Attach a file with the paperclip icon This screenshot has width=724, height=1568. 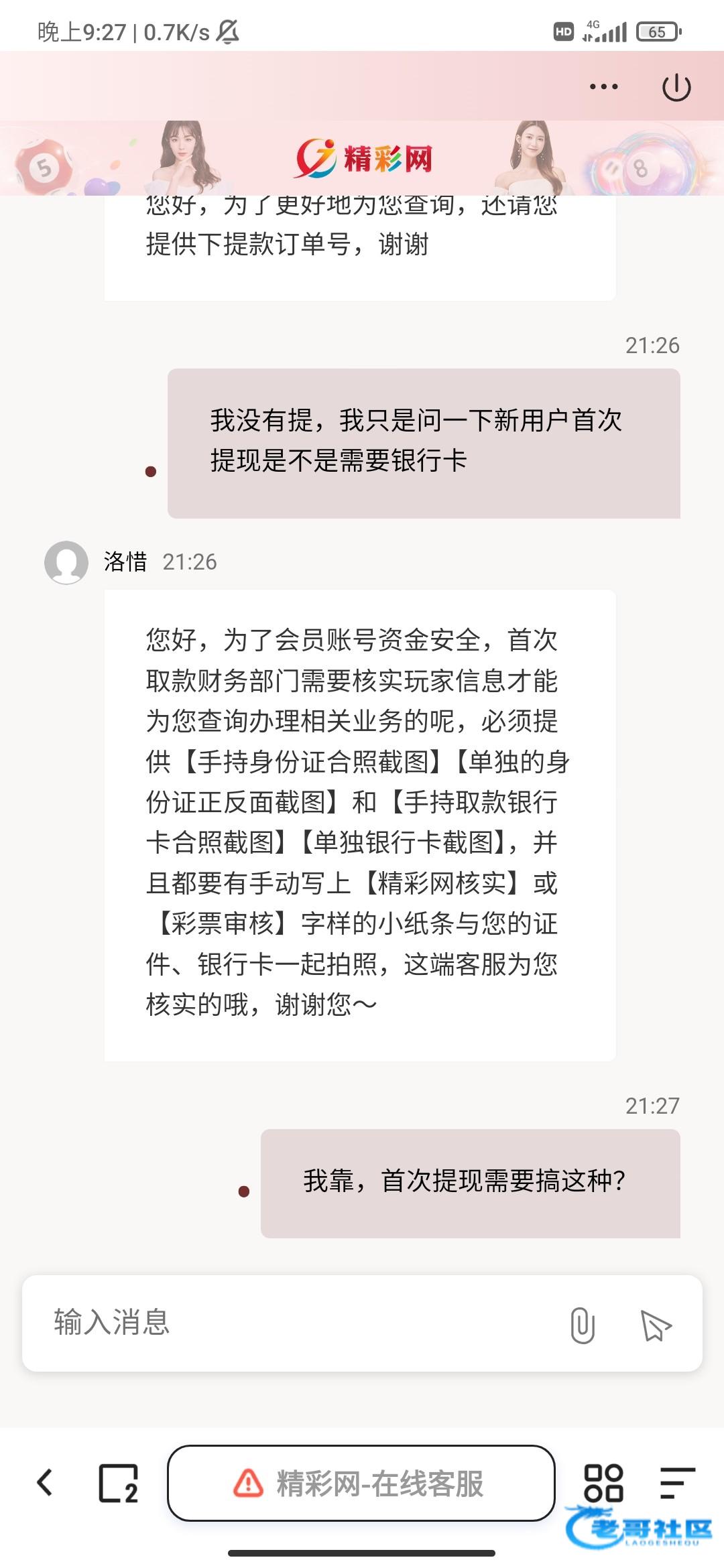[582, 1325]
